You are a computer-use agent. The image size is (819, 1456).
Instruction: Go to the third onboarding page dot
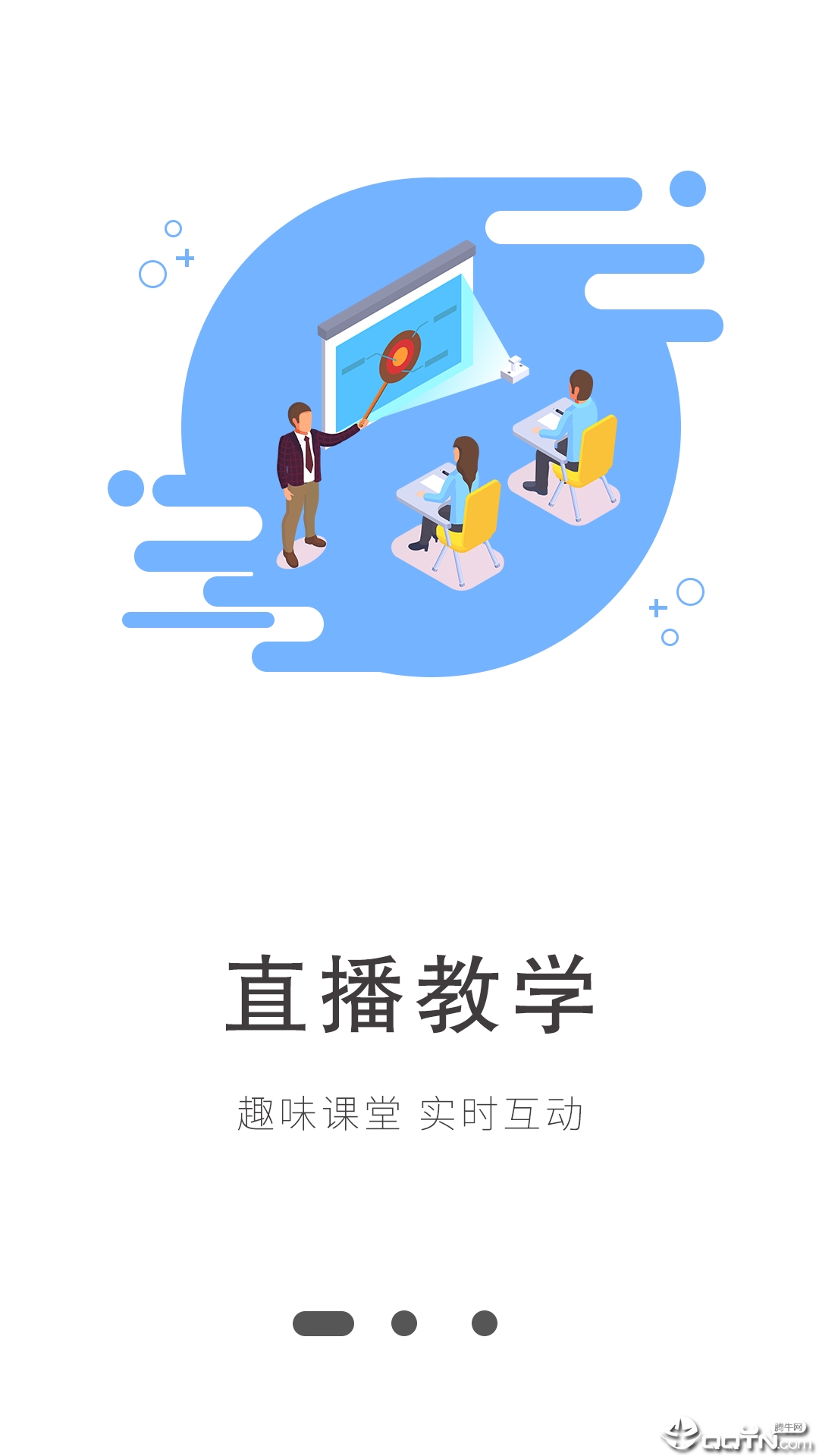point(485,1323)
